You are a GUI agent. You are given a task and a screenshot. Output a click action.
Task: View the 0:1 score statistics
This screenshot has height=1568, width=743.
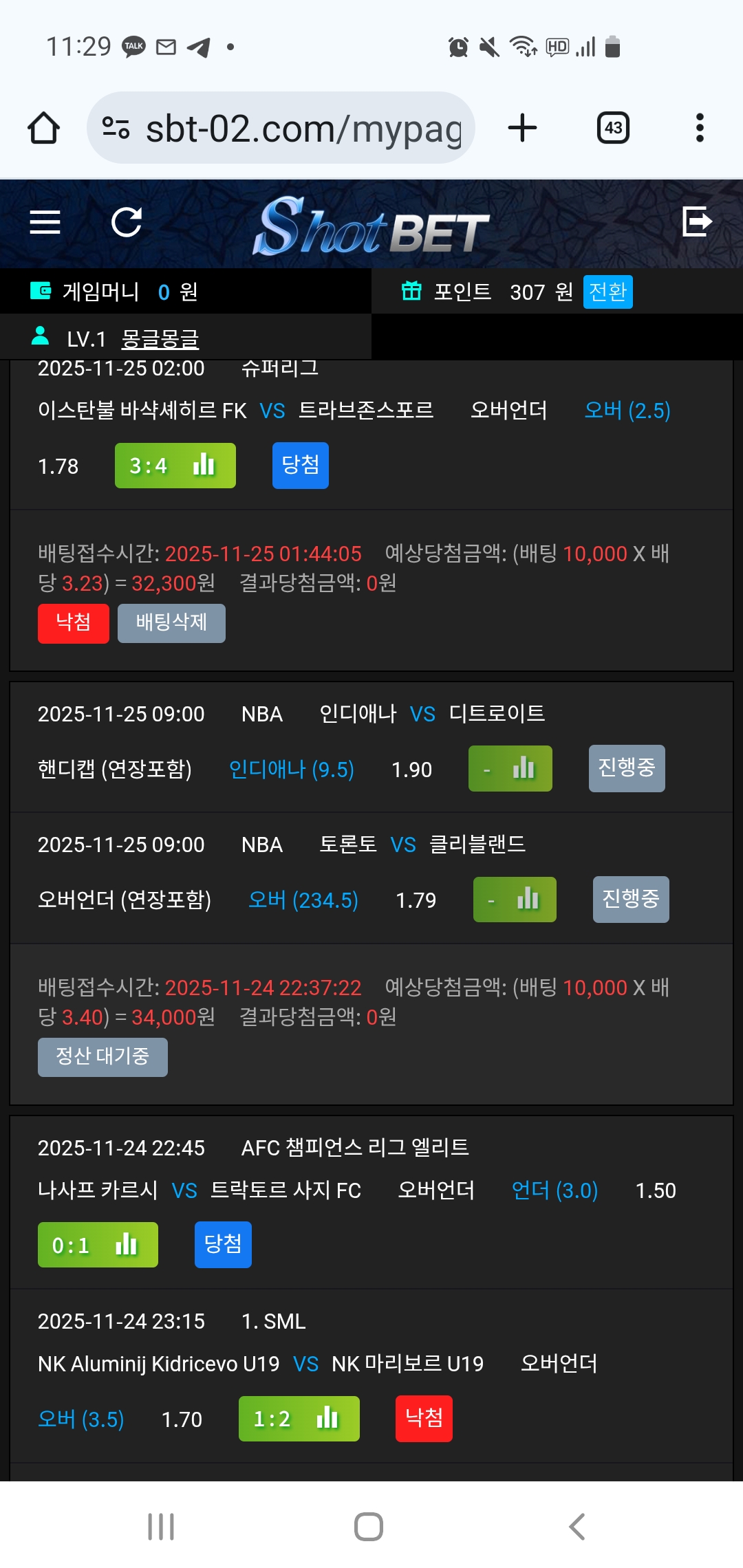pos(98,1245)
